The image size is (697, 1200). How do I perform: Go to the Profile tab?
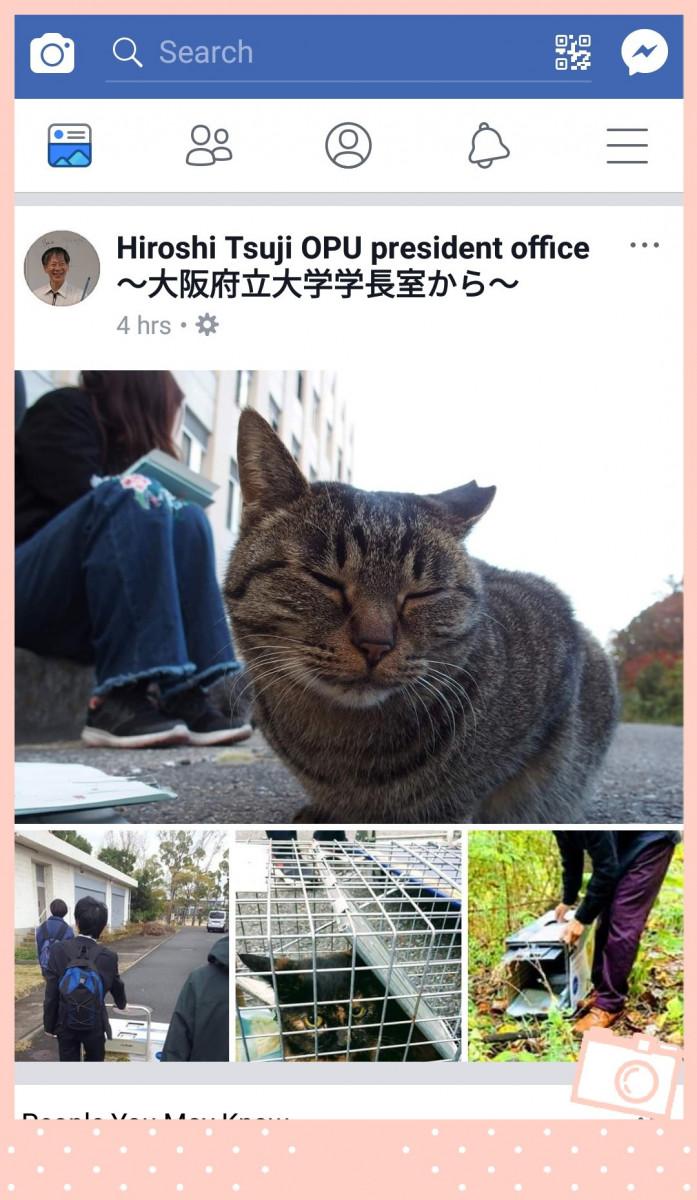(x=348, y=146)
